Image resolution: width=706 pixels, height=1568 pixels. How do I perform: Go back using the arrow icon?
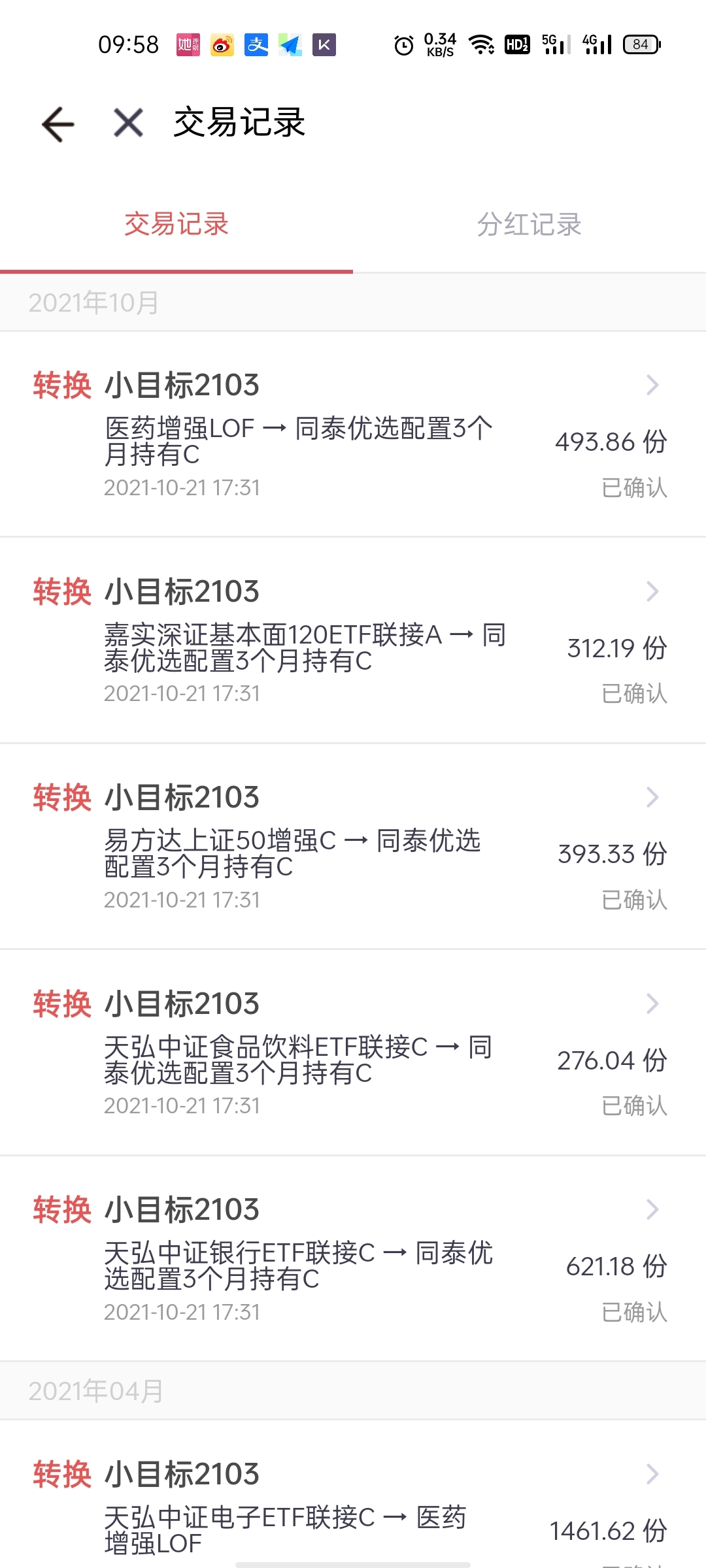click(58, 123)
